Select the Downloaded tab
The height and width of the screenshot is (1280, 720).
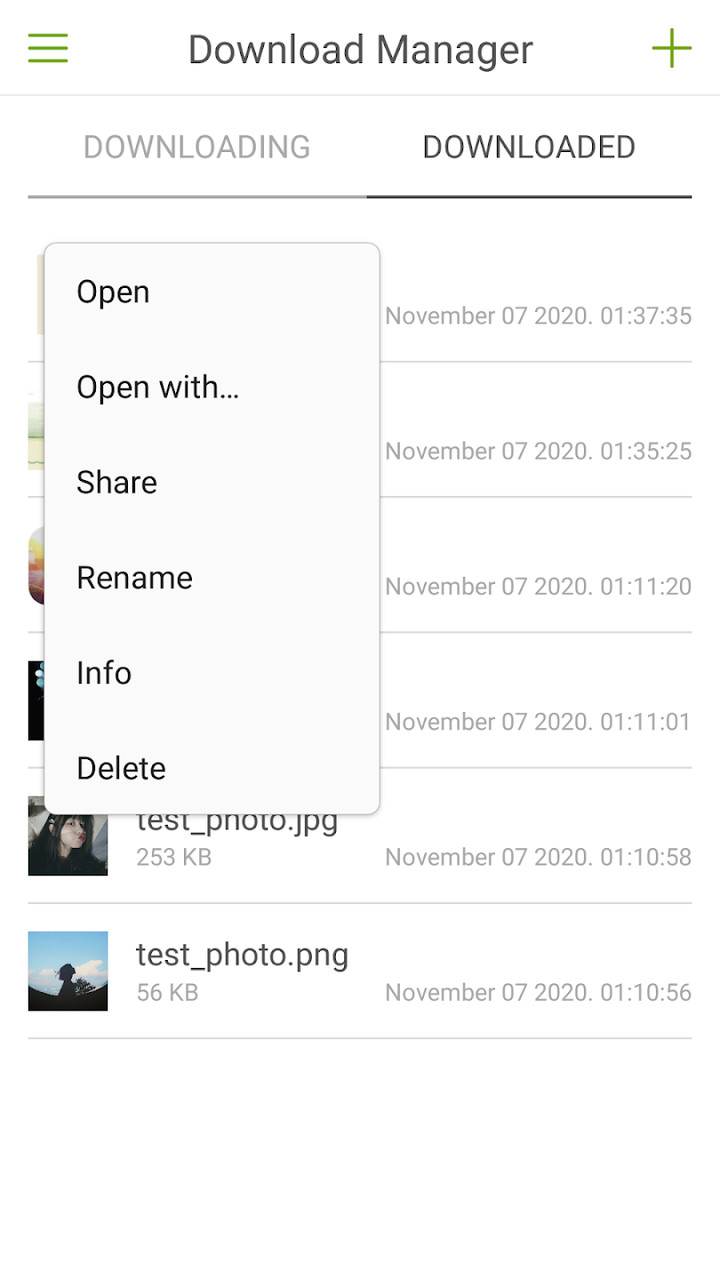[x=529, y=147]
